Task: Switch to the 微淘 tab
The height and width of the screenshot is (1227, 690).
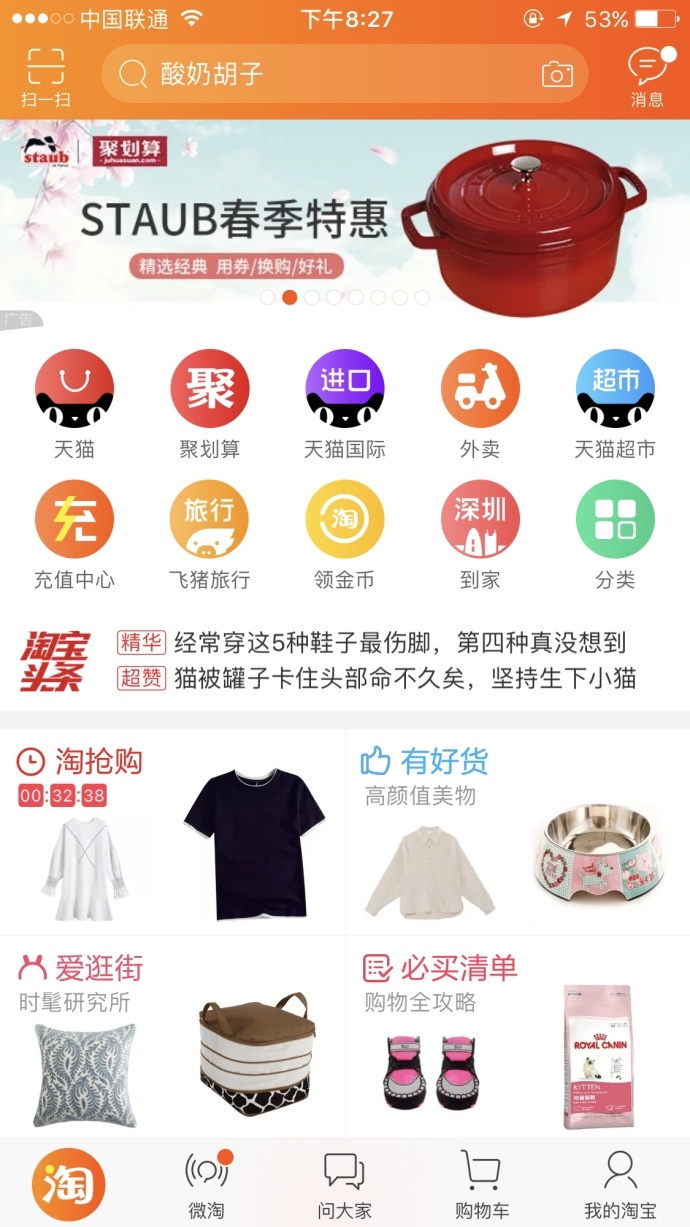Action: [x=207, y=1185]
